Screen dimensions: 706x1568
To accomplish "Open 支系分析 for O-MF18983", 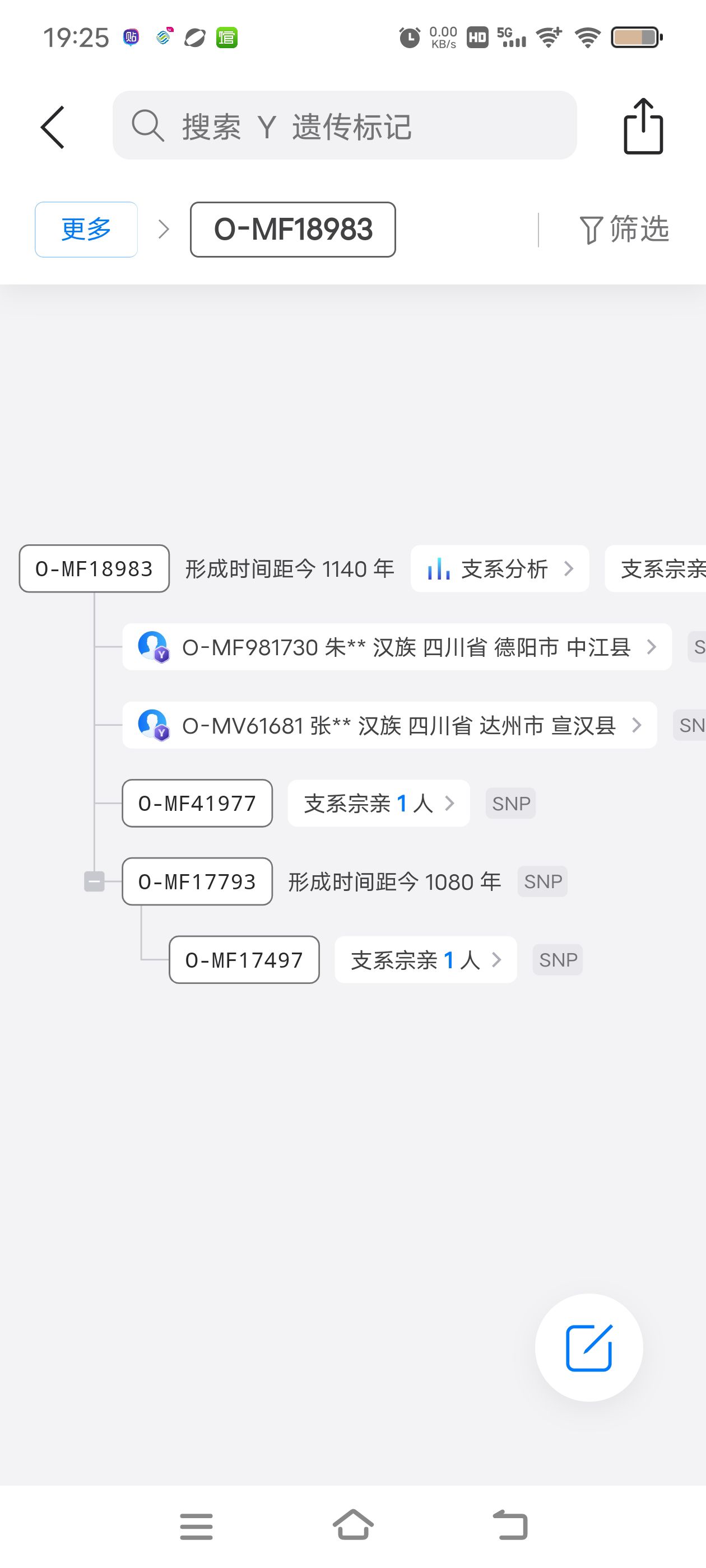I will click(499, 568).
